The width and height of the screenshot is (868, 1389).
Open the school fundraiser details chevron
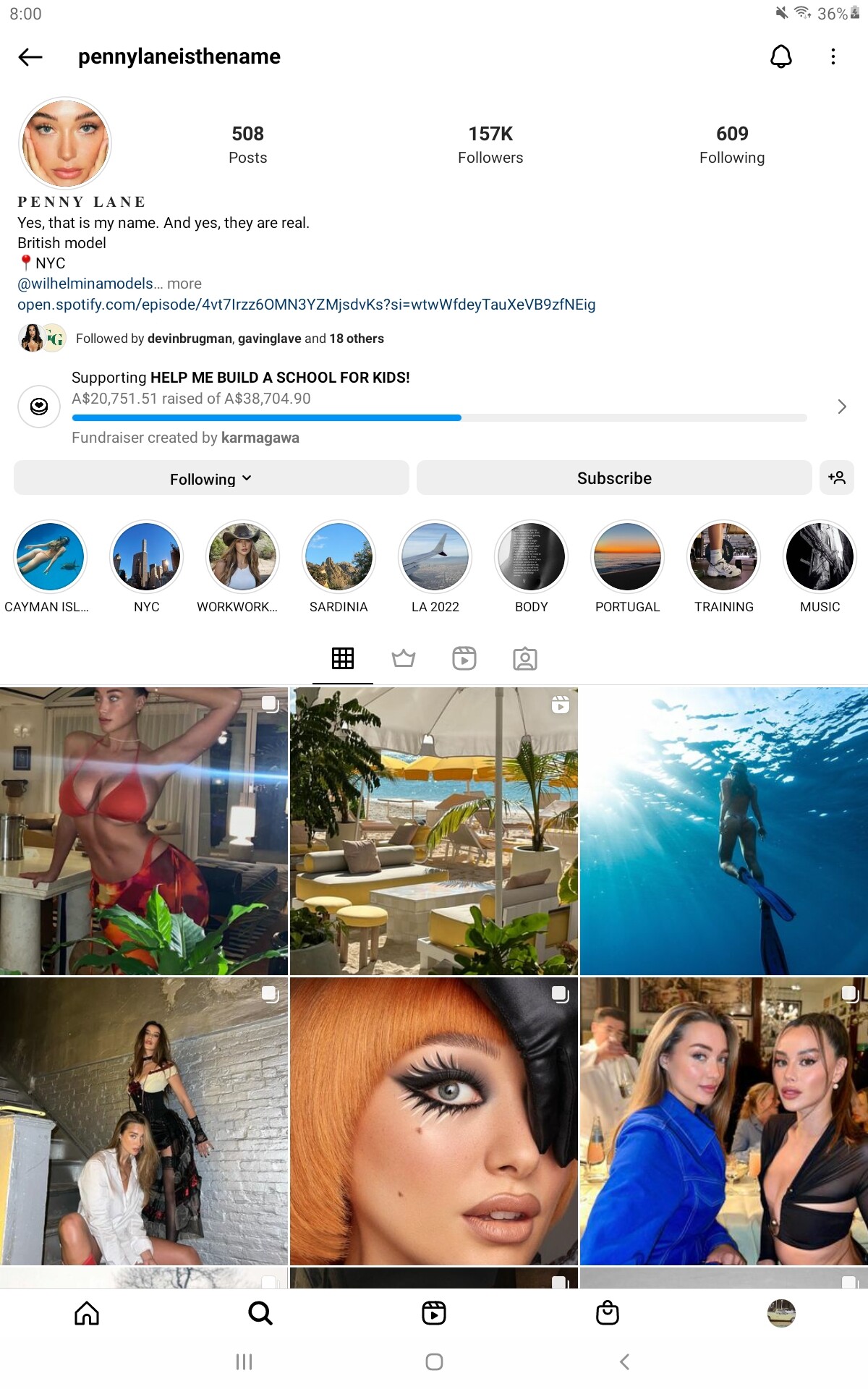(x=842, y=407)
